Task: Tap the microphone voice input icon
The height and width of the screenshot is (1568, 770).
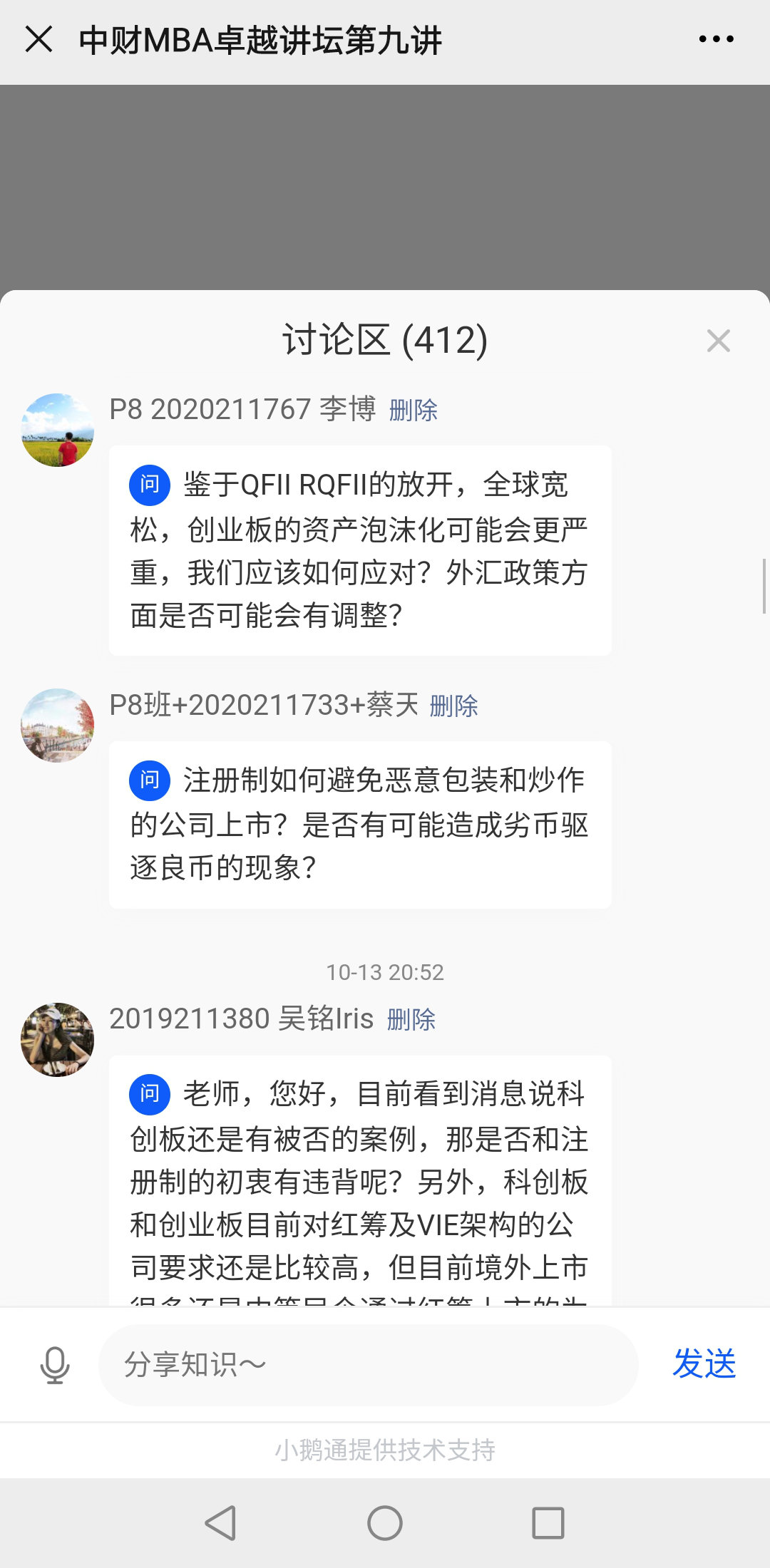Action: (x=55, y=1365)
